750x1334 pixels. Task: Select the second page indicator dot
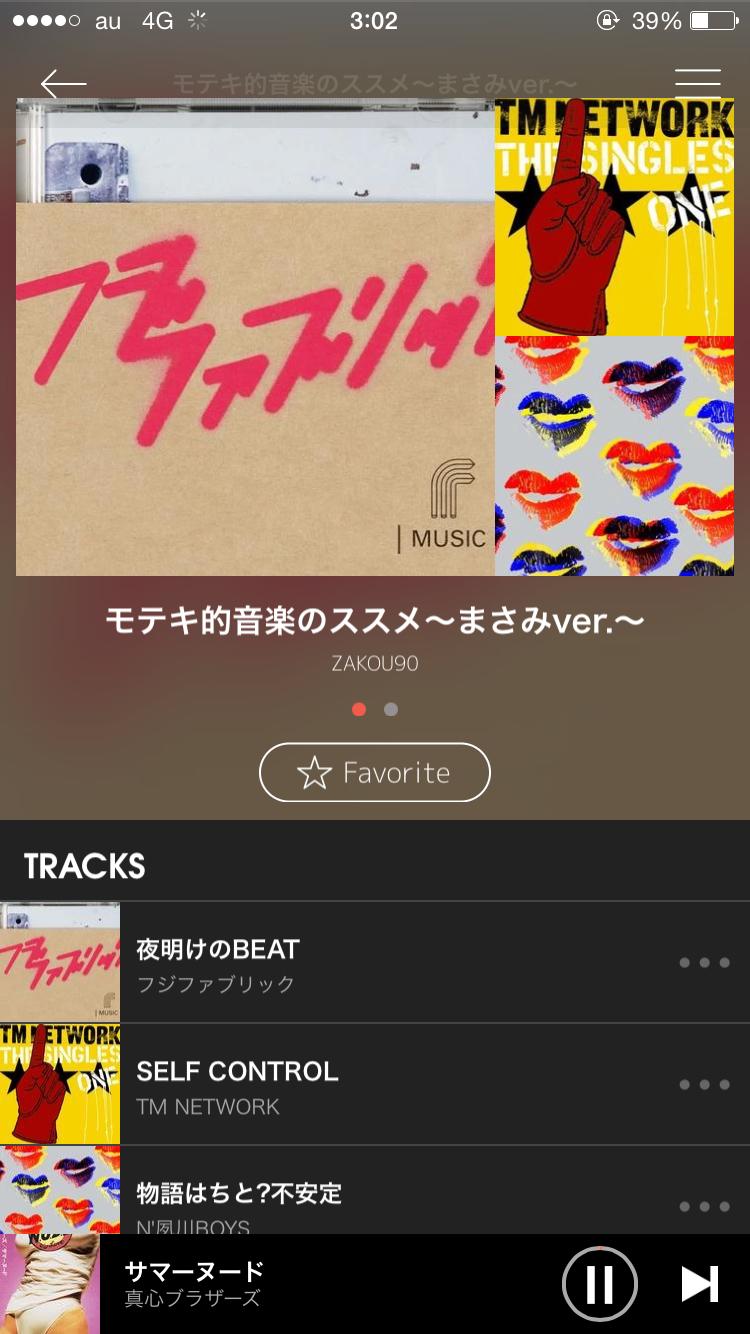point(391,708)
